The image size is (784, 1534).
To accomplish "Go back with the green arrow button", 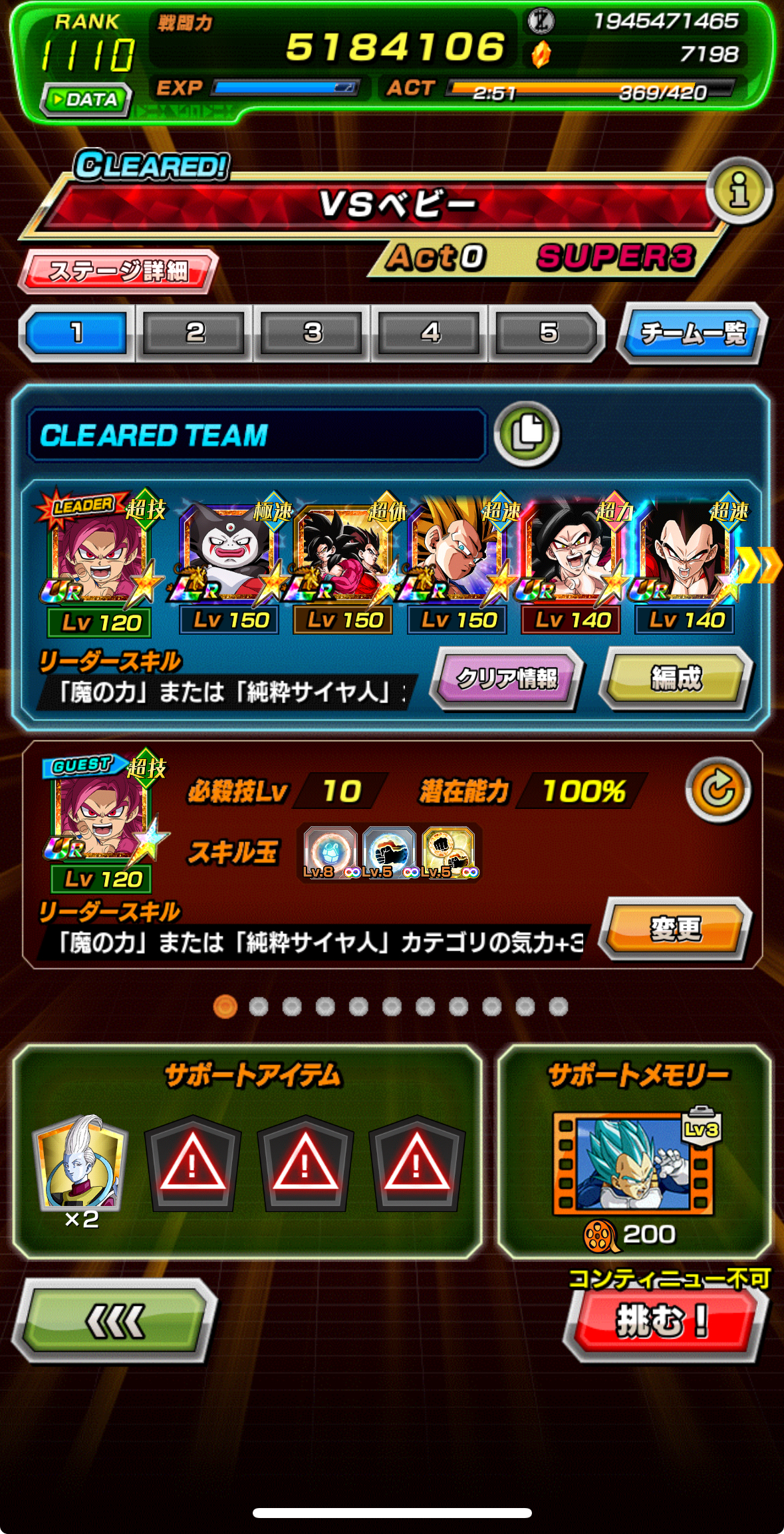I will 114,1320.
